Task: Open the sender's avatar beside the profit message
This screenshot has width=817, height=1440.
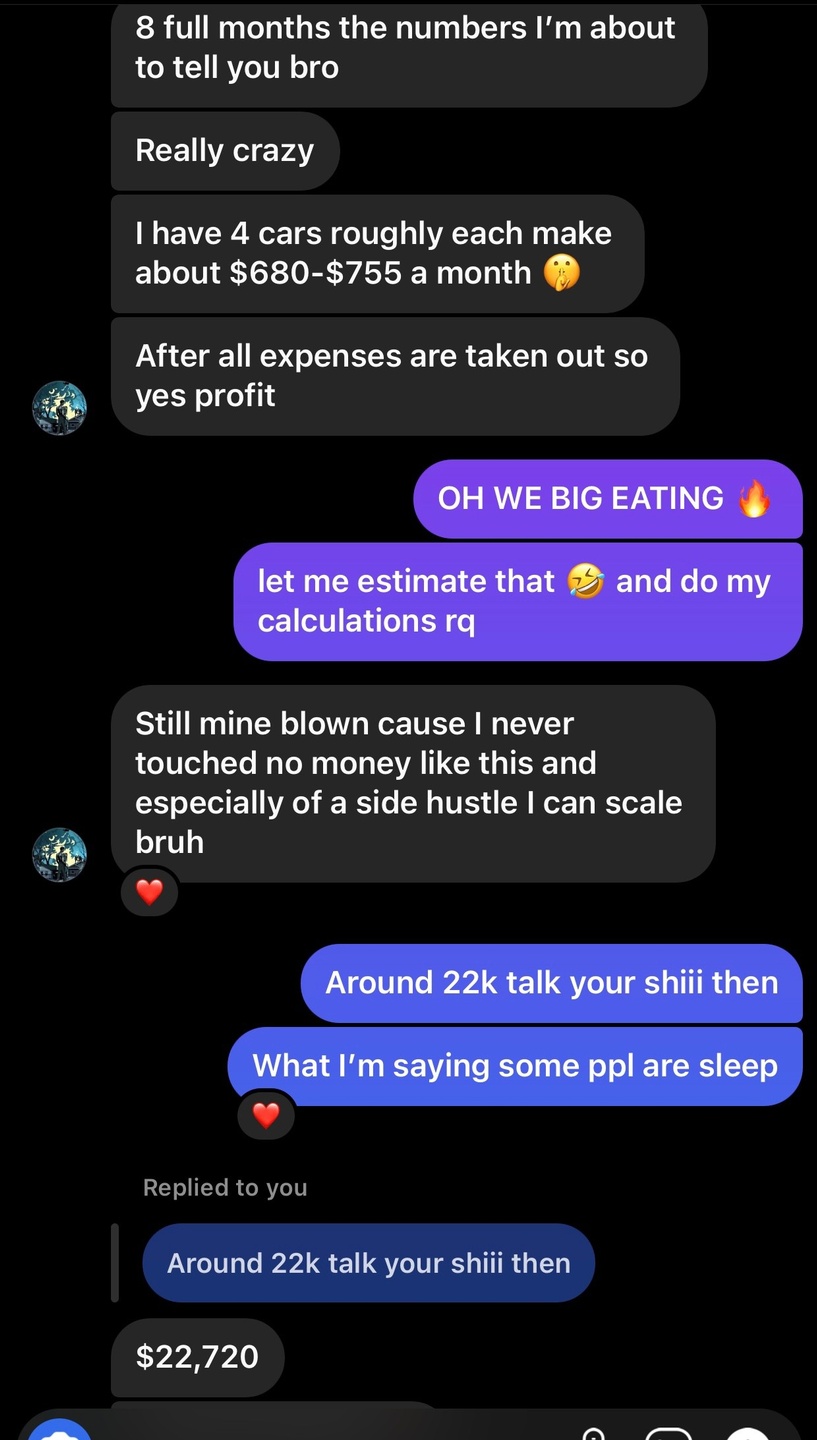Action: (x=60, y=408)
